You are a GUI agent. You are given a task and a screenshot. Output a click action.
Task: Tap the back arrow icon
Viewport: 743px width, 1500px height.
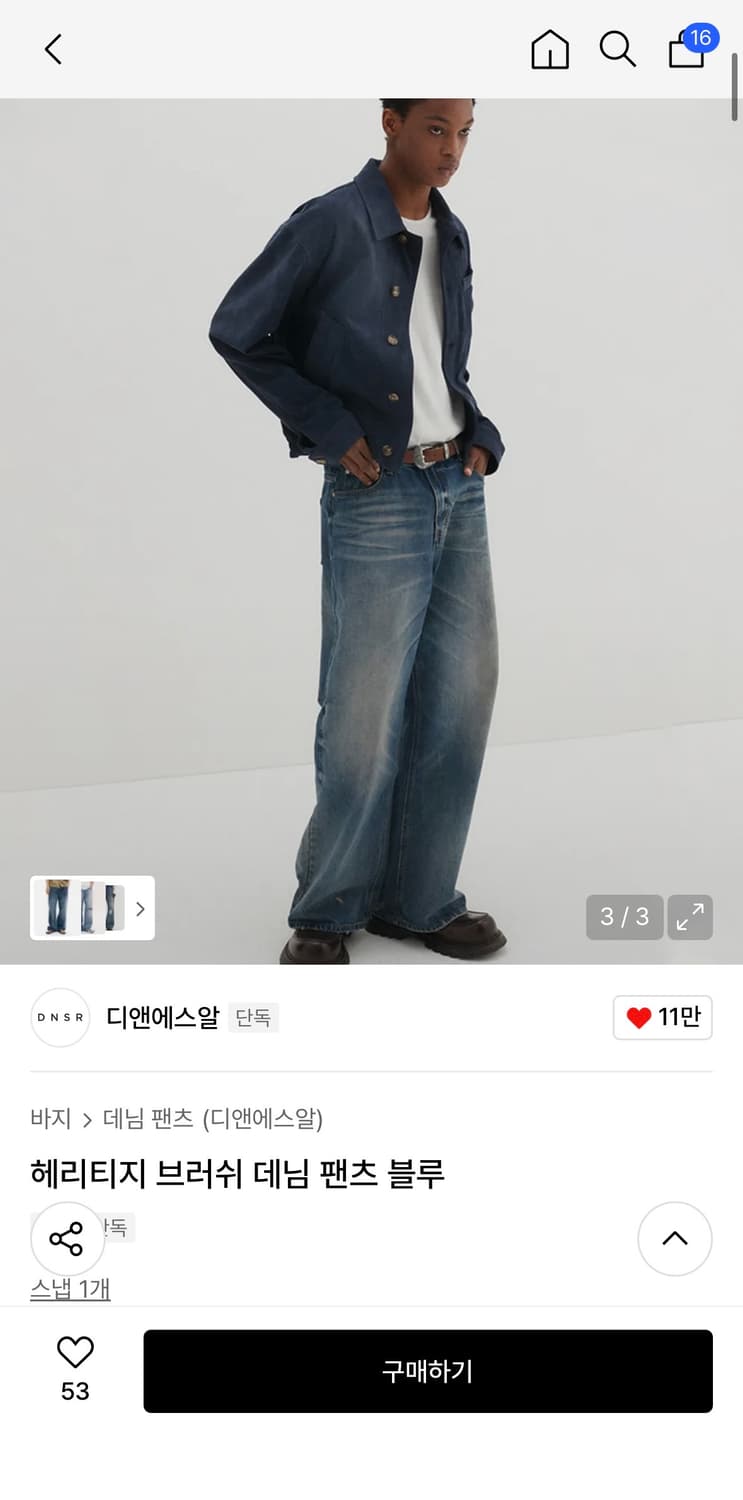53,48
